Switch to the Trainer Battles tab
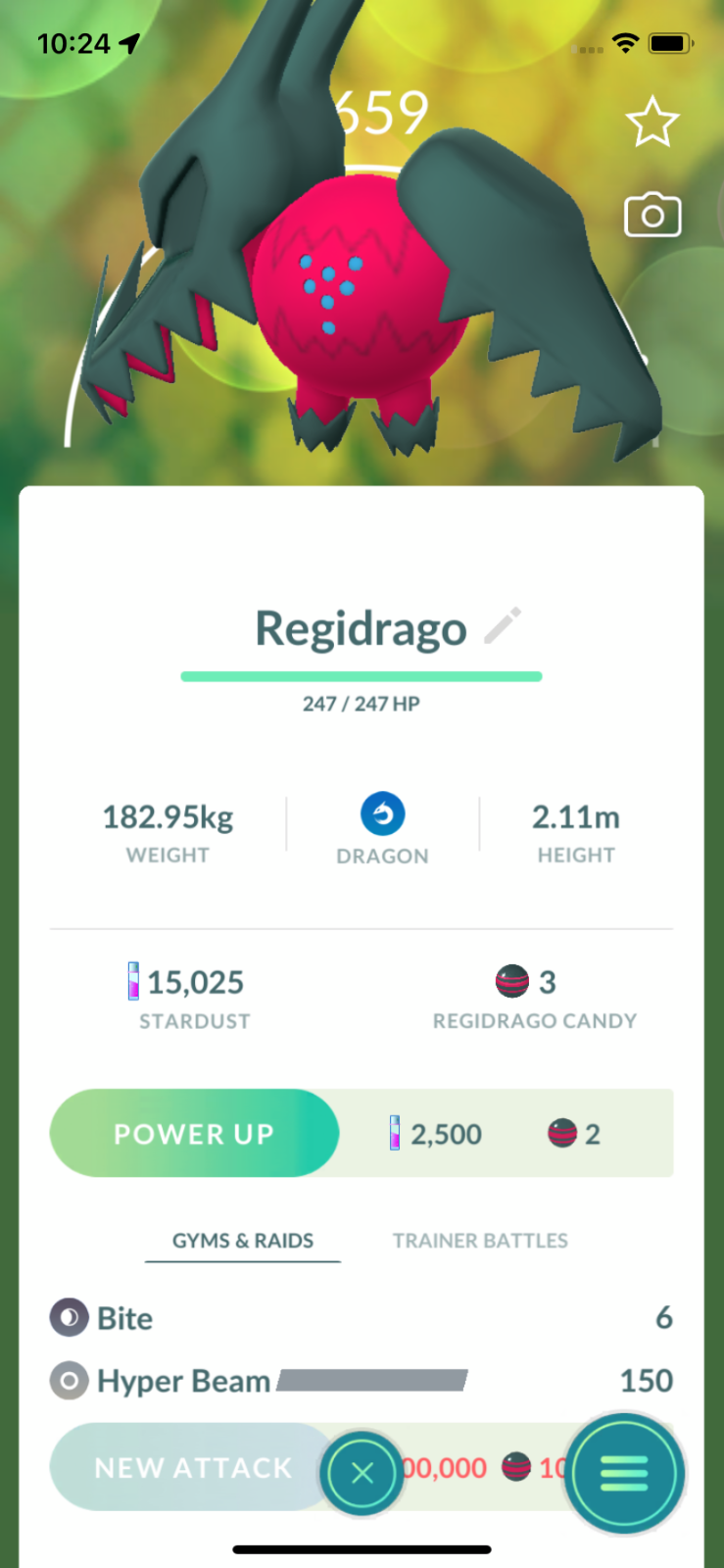This screenshot has width=724, height=1568. click(x=480, y=1241)
